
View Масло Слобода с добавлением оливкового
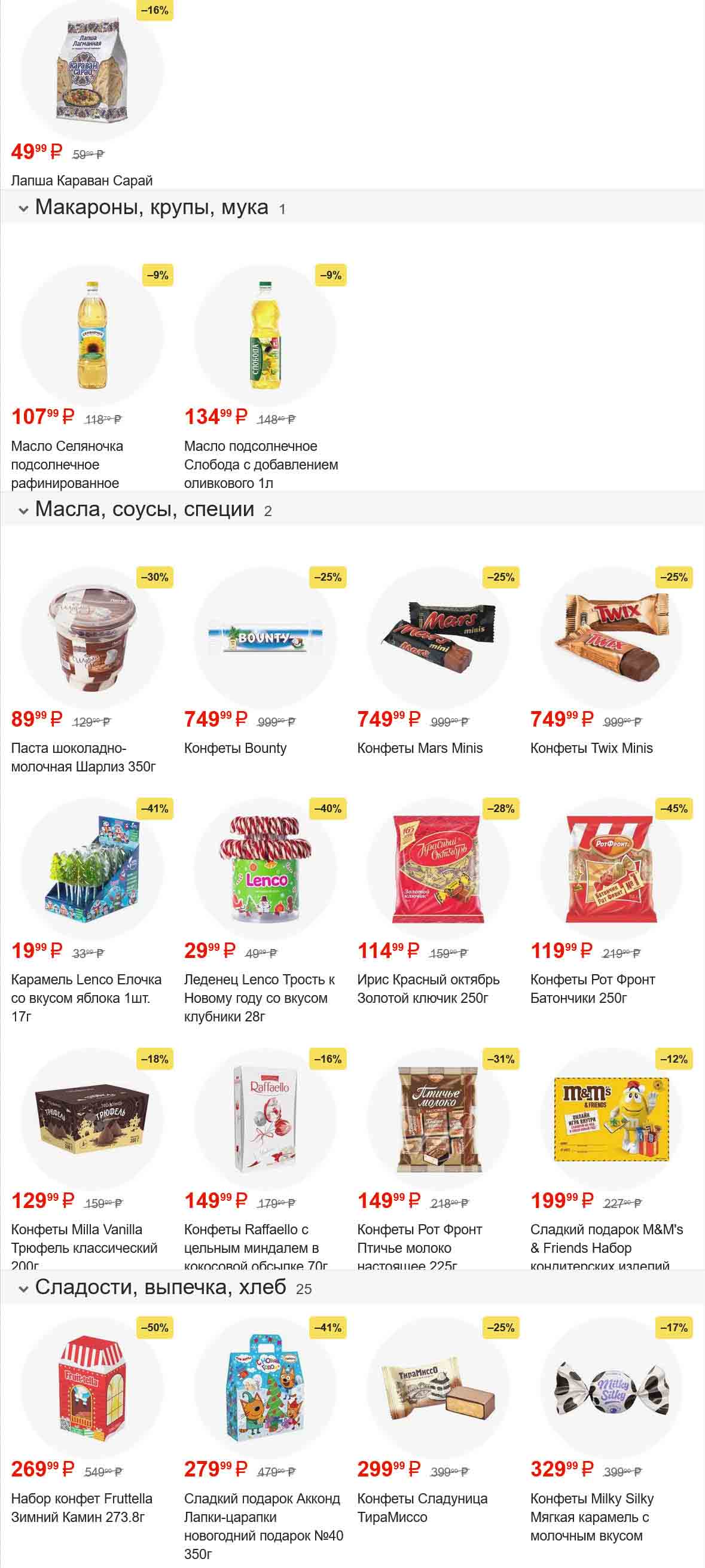(x=265, y=335)
